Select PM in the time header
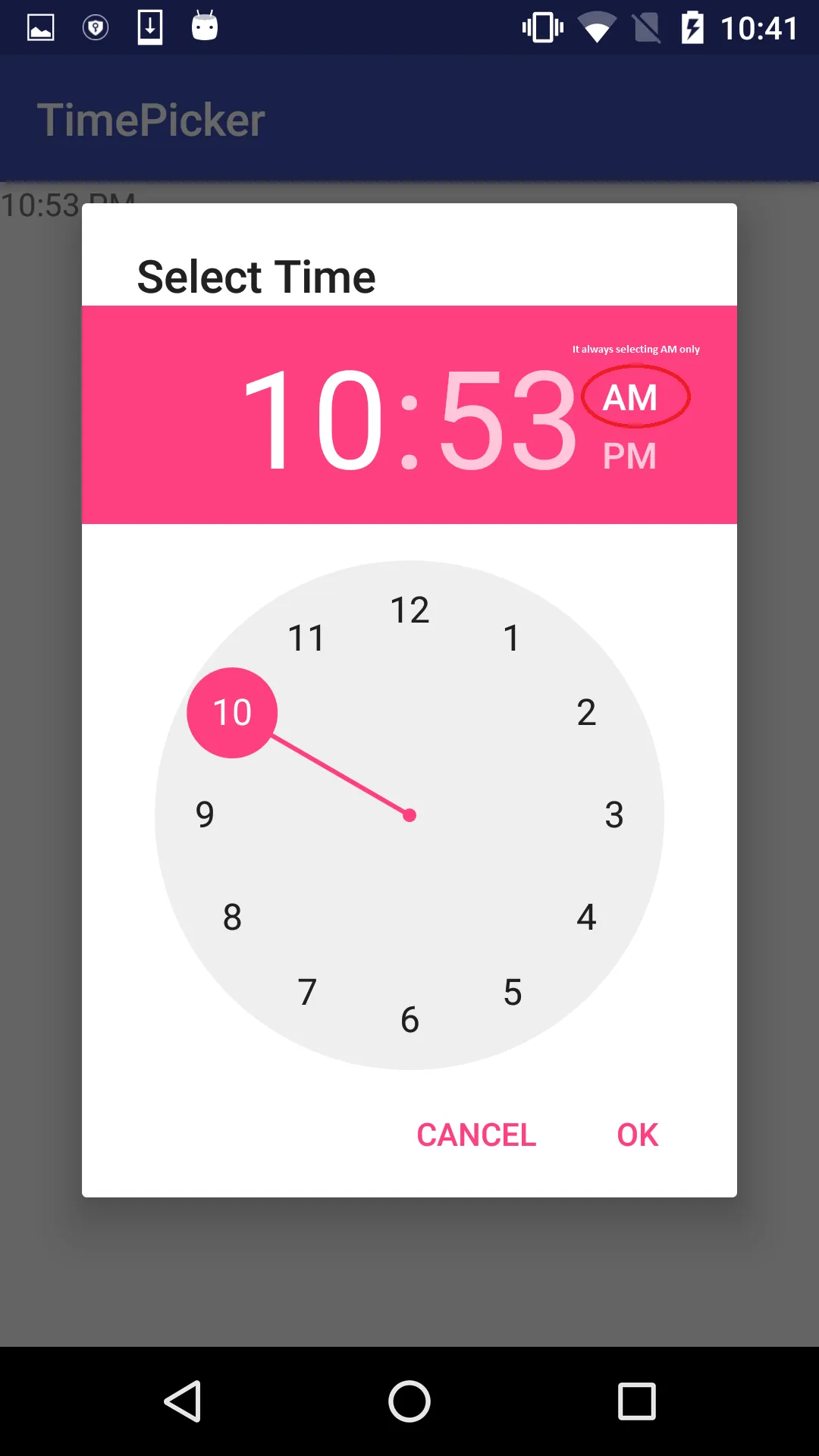819x1456 pixels. pos(629,457)
